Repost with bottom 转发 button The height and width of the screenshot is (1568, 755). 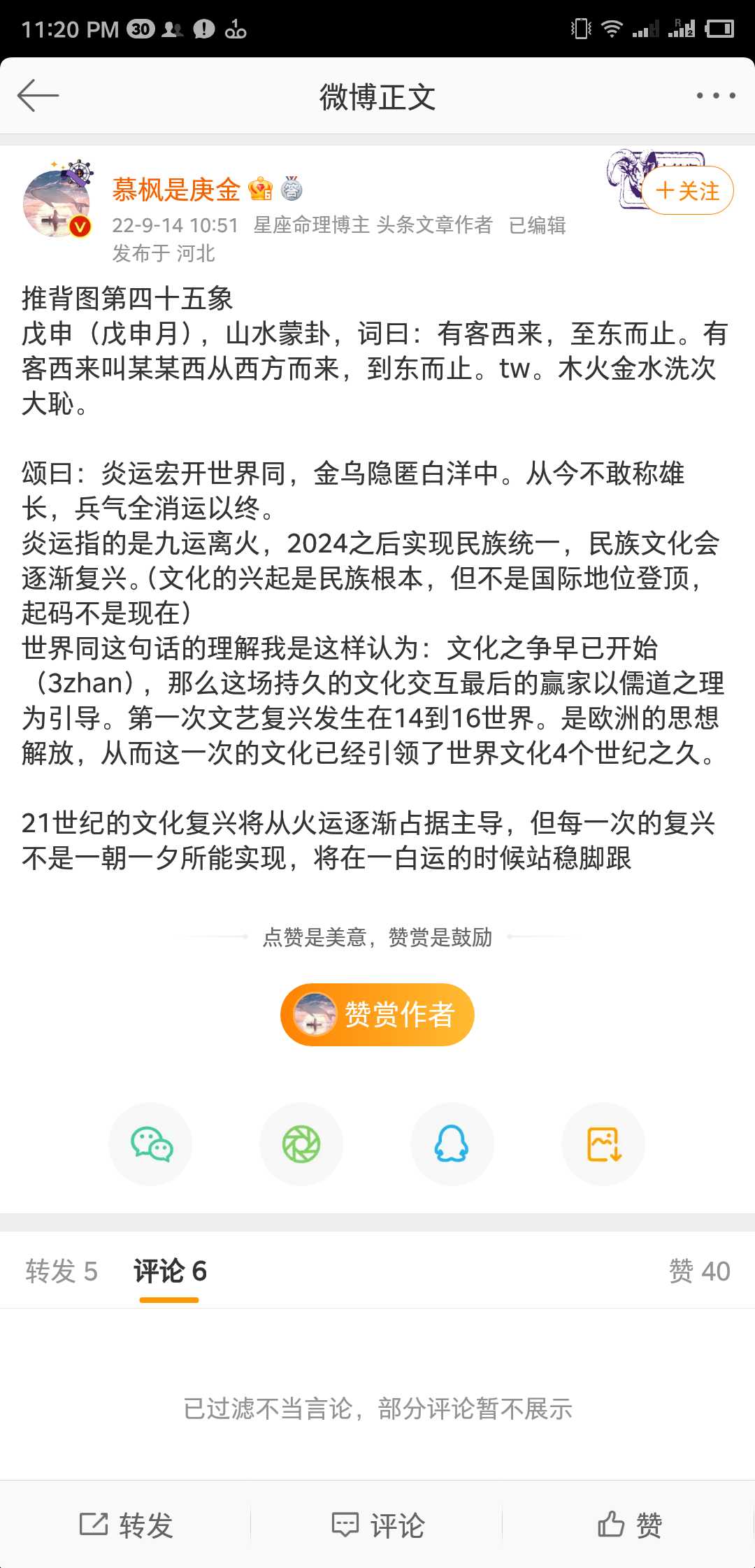(126, 1525)
